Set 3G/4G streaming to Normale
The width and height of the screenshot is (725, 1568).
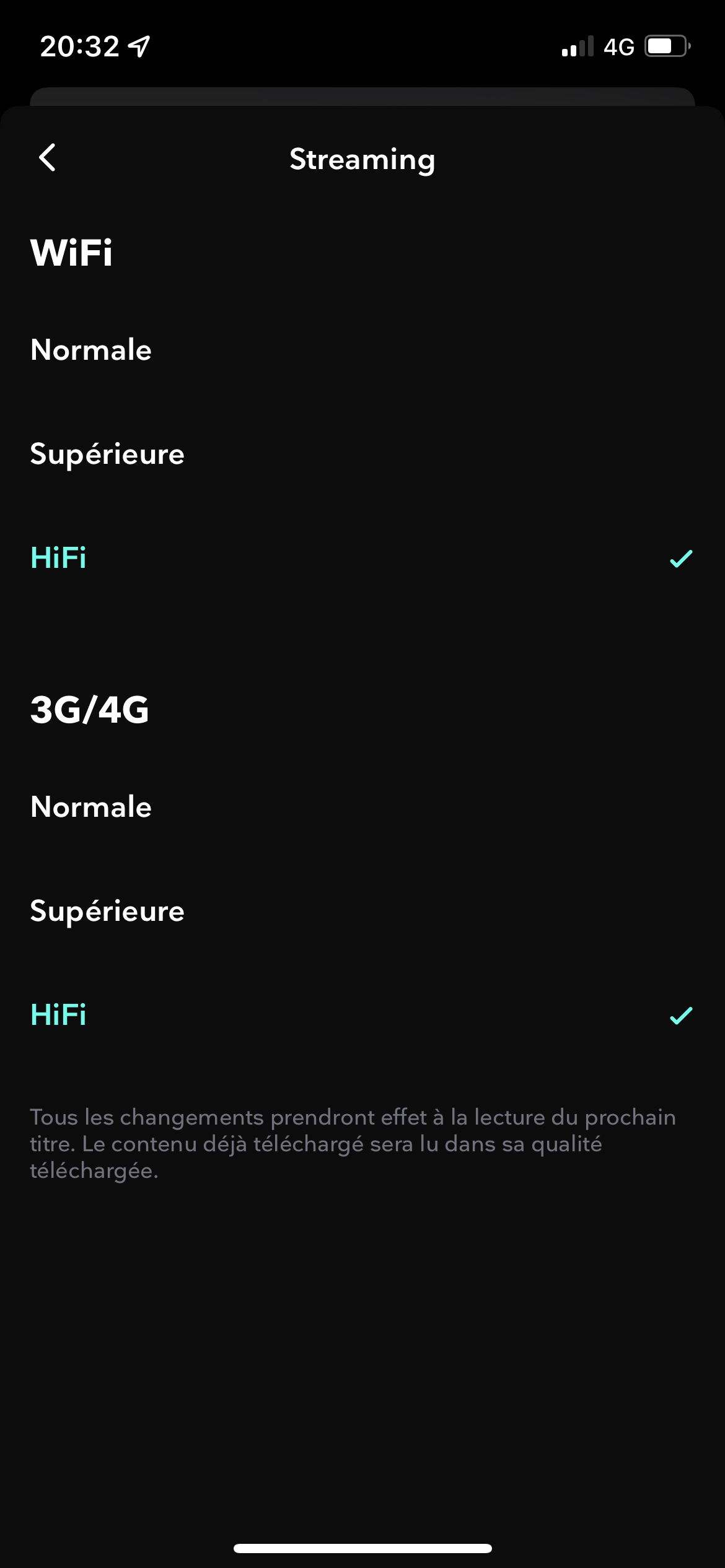point(92,808)
